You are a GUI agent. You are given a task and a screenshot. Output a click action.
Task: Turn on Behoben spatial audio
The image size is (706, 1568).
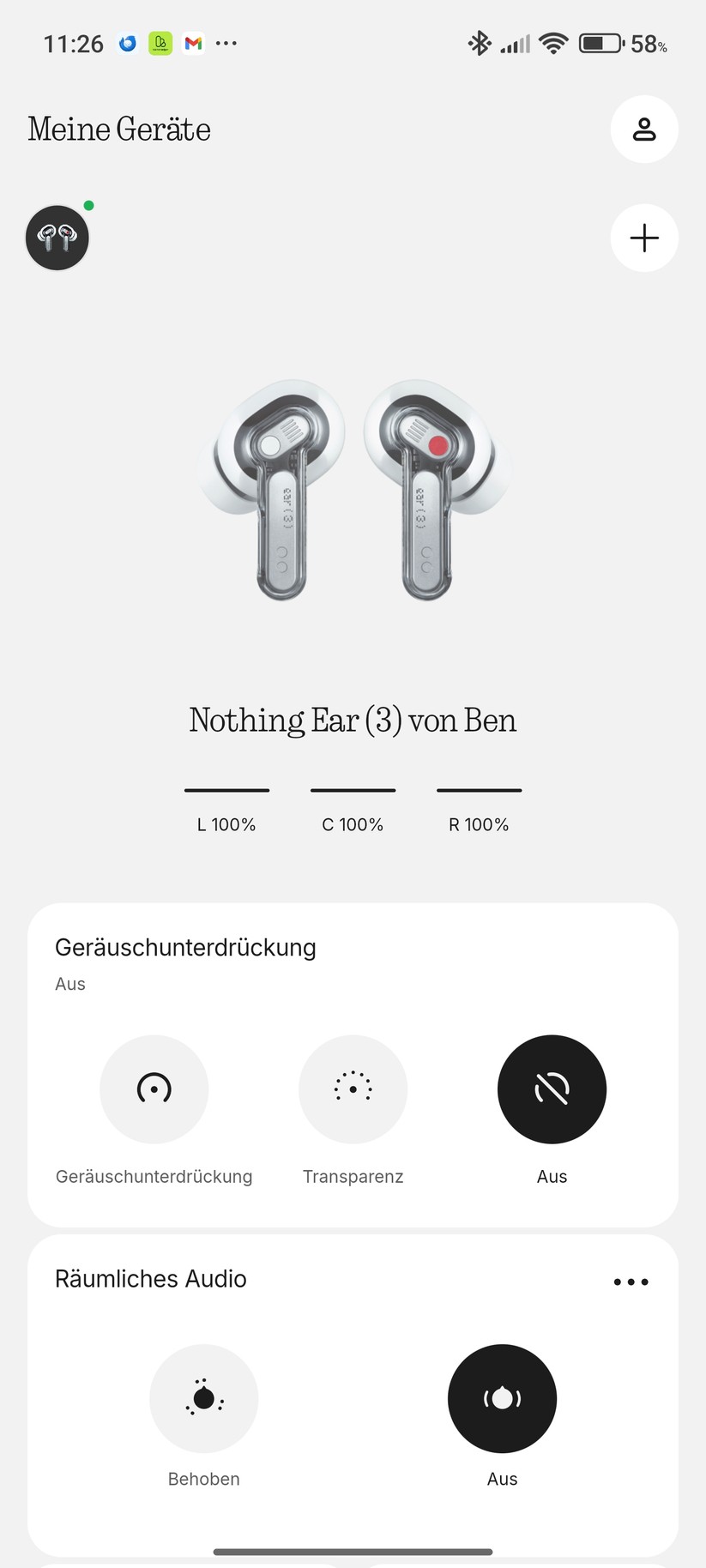coord(204,1398)
